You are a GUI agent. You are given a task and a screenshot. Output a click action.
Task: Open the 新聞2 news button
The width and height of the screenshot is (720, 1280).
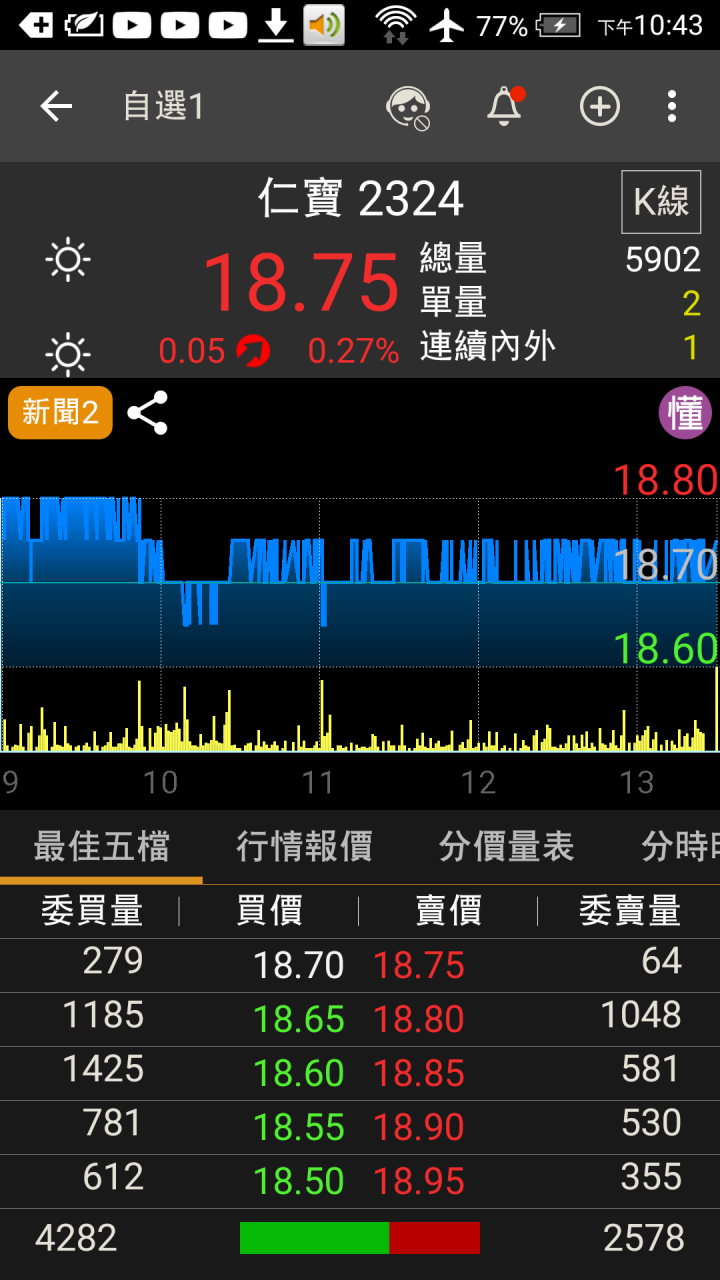pos(60,412)
